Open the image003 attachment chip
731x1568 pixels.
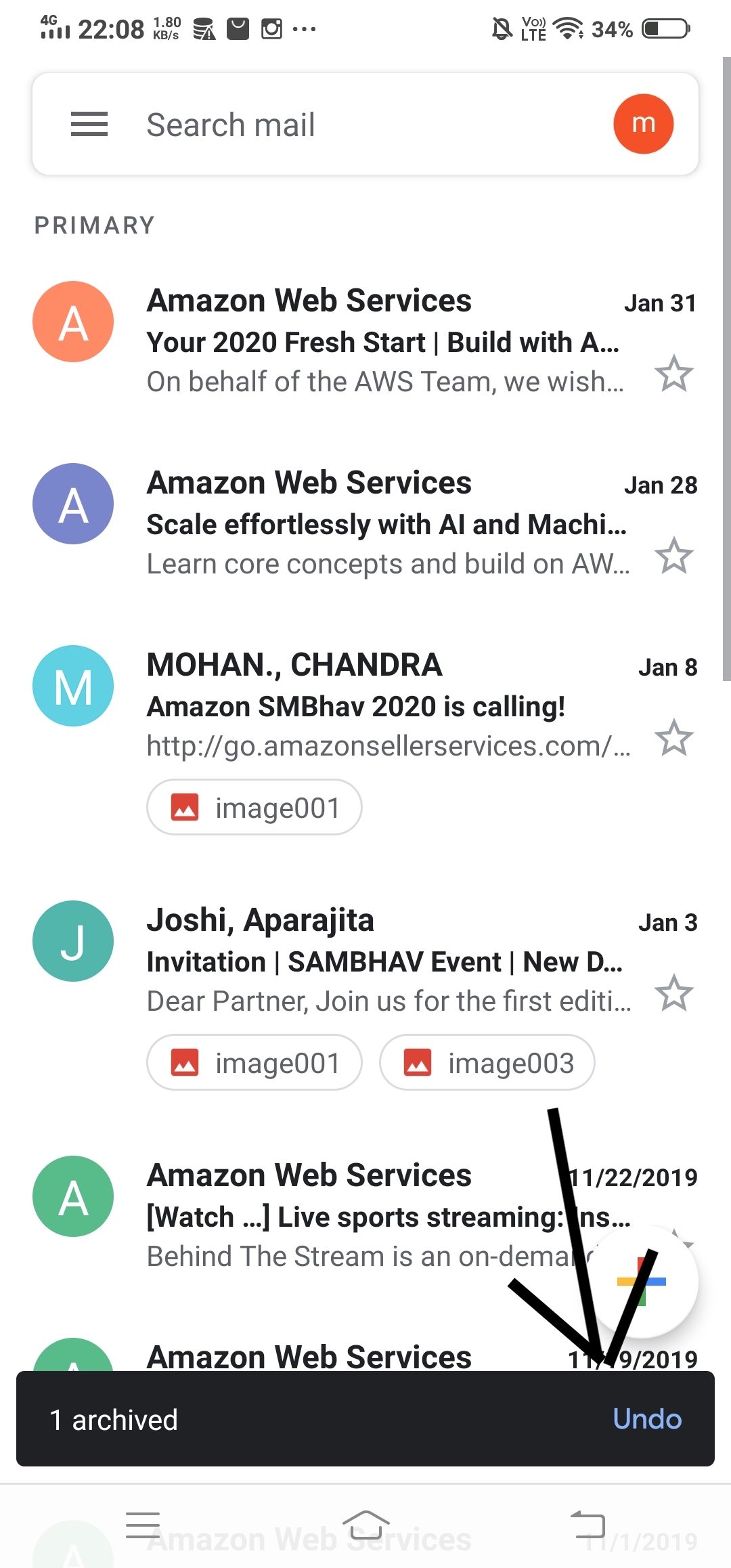tap(487, 1062)
